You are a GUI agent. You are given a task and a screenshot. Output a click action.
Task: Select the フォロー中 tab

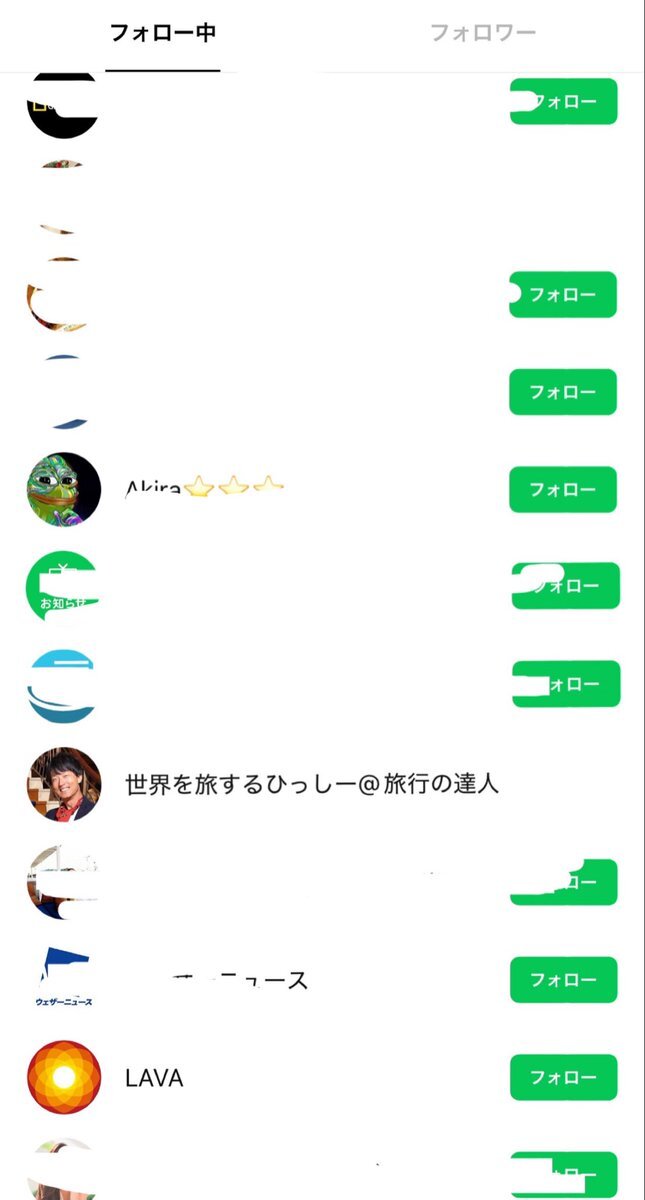click(162, 33)
